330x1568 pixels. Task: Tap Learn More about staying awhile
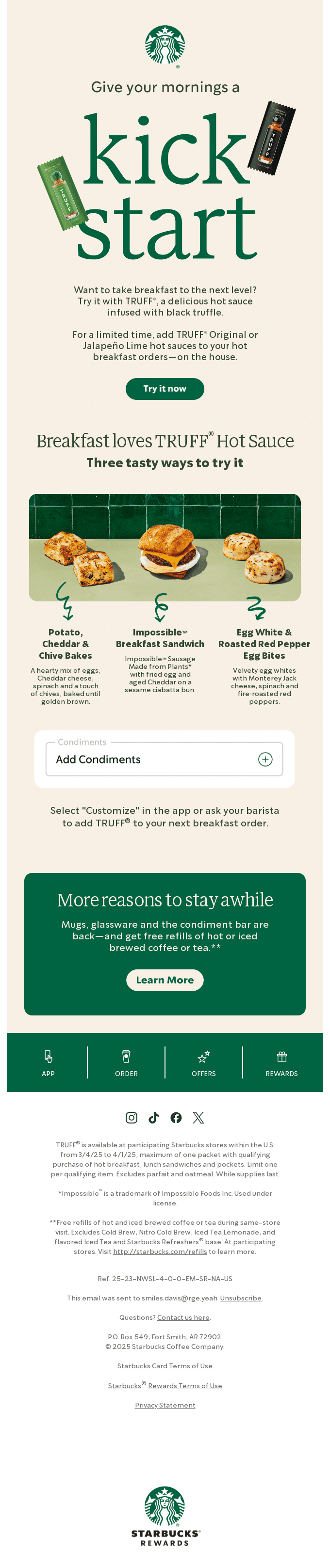(165, 980)
